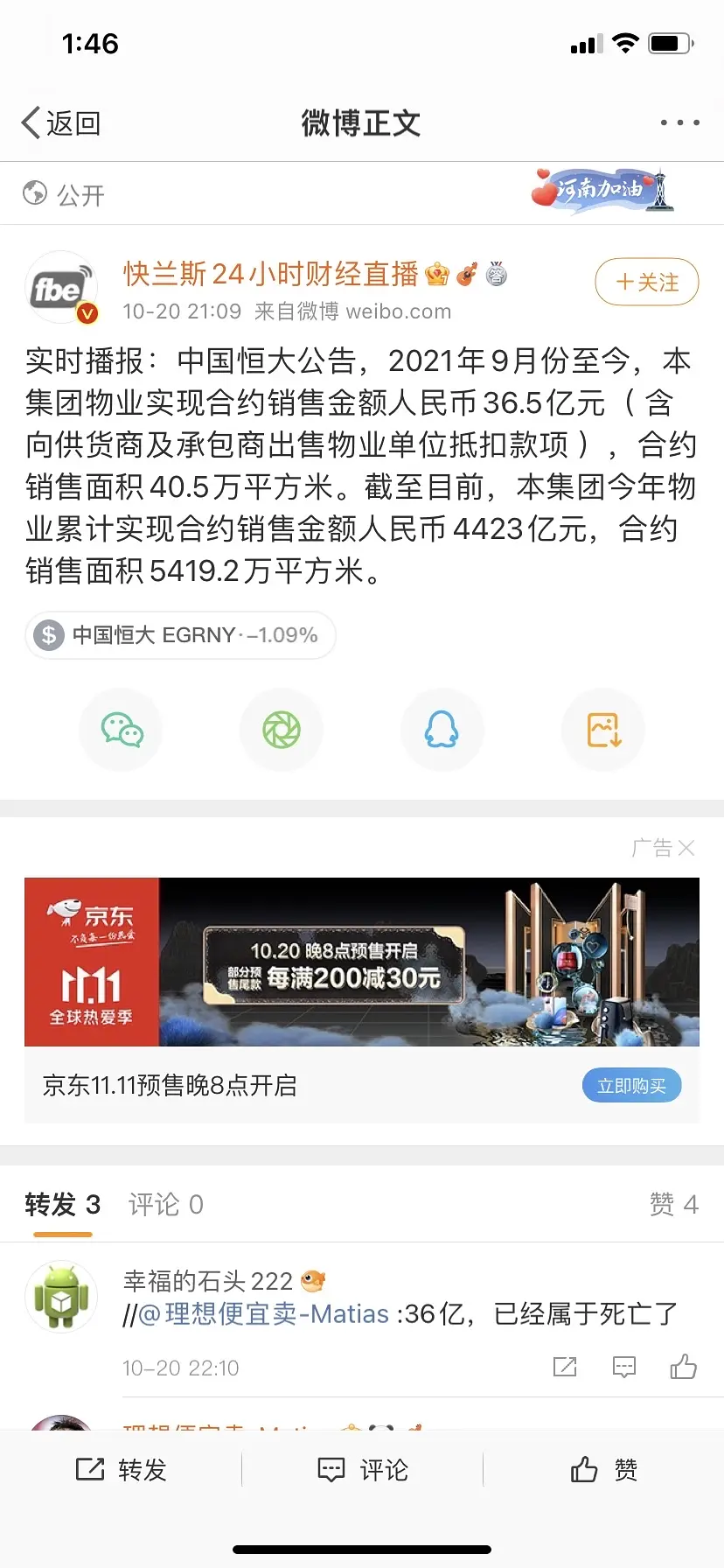
Task: Open the 京东 11.11 ad banner
Action: 362,962
